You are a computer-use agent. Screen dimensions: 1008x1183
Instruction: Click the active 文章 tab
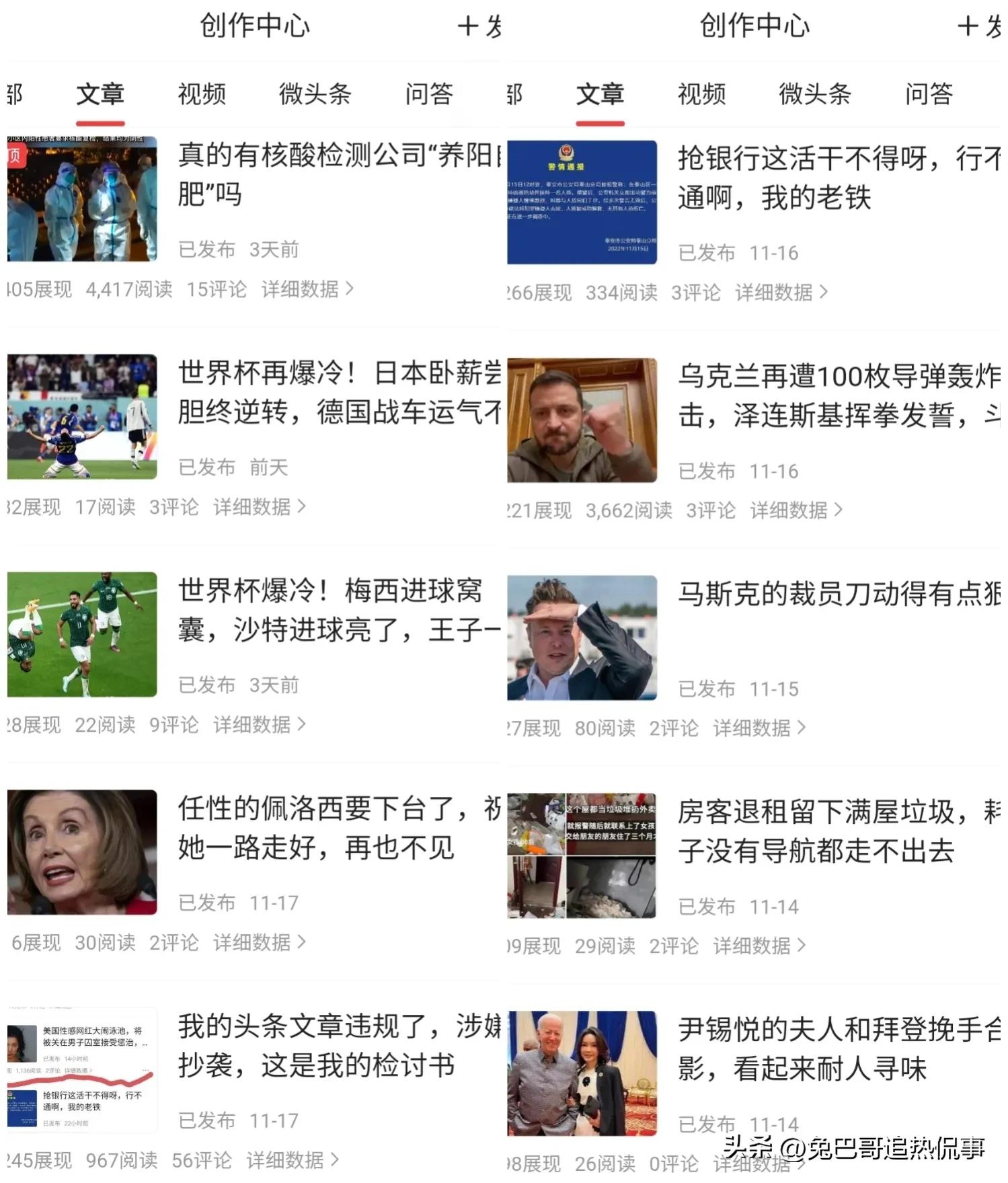(101, 95)
